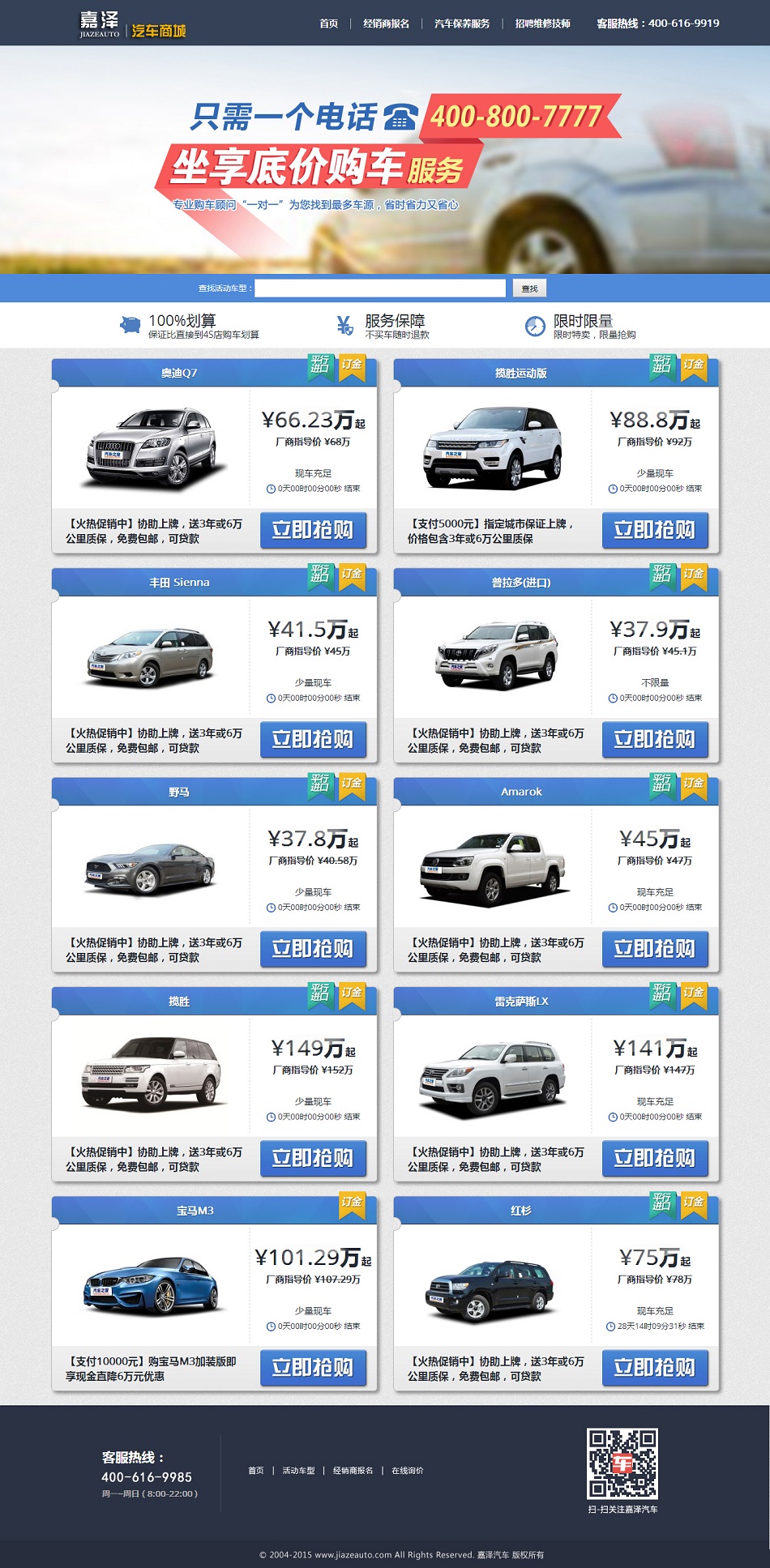This screenshot has width=770, height=1568.
Task: Open 在线询价 link in the footer
Action: (407, 1470)
